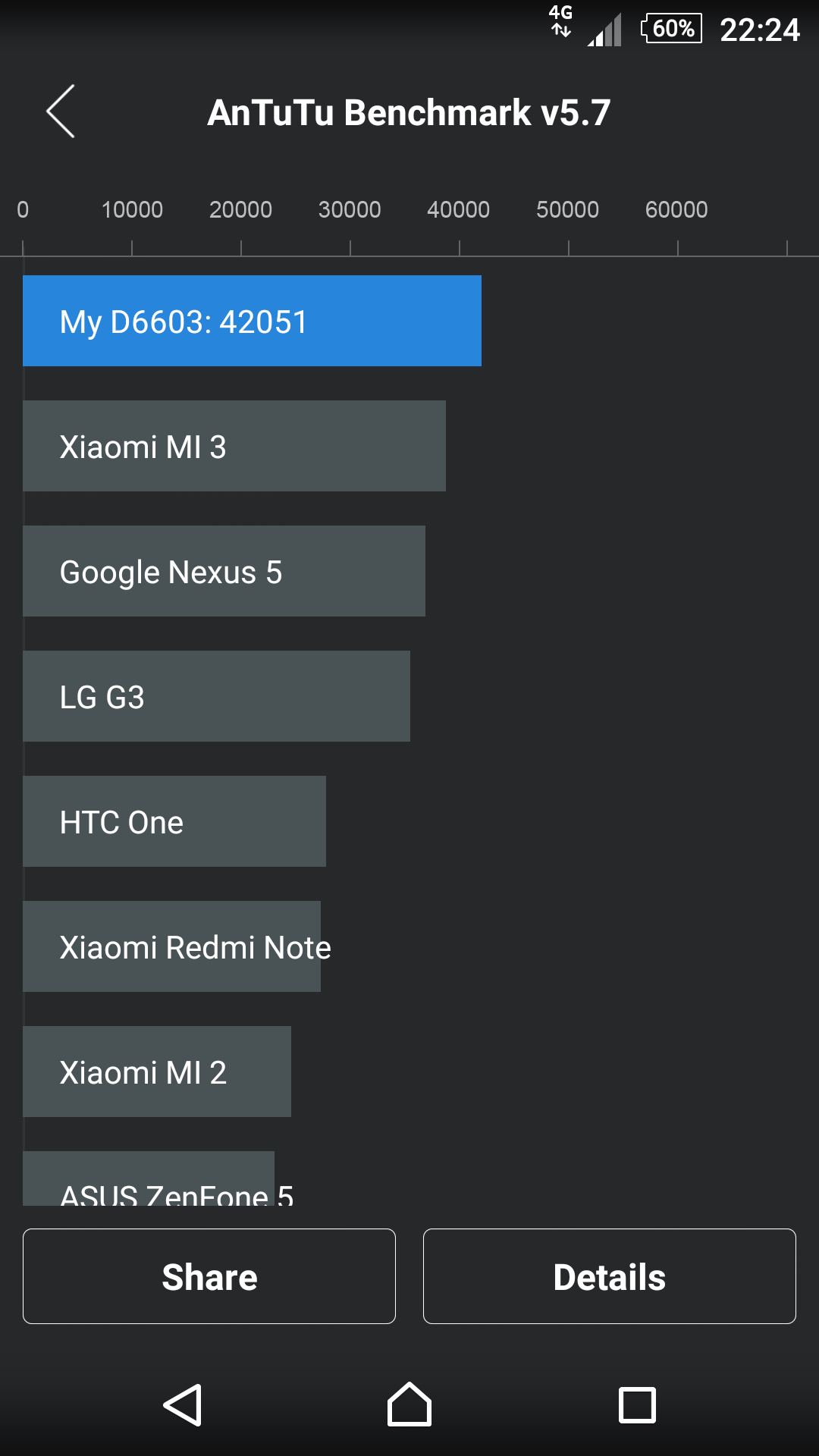Go back using the header arrow
Screen dimensions: 819x1456
[x=61, y=111]
